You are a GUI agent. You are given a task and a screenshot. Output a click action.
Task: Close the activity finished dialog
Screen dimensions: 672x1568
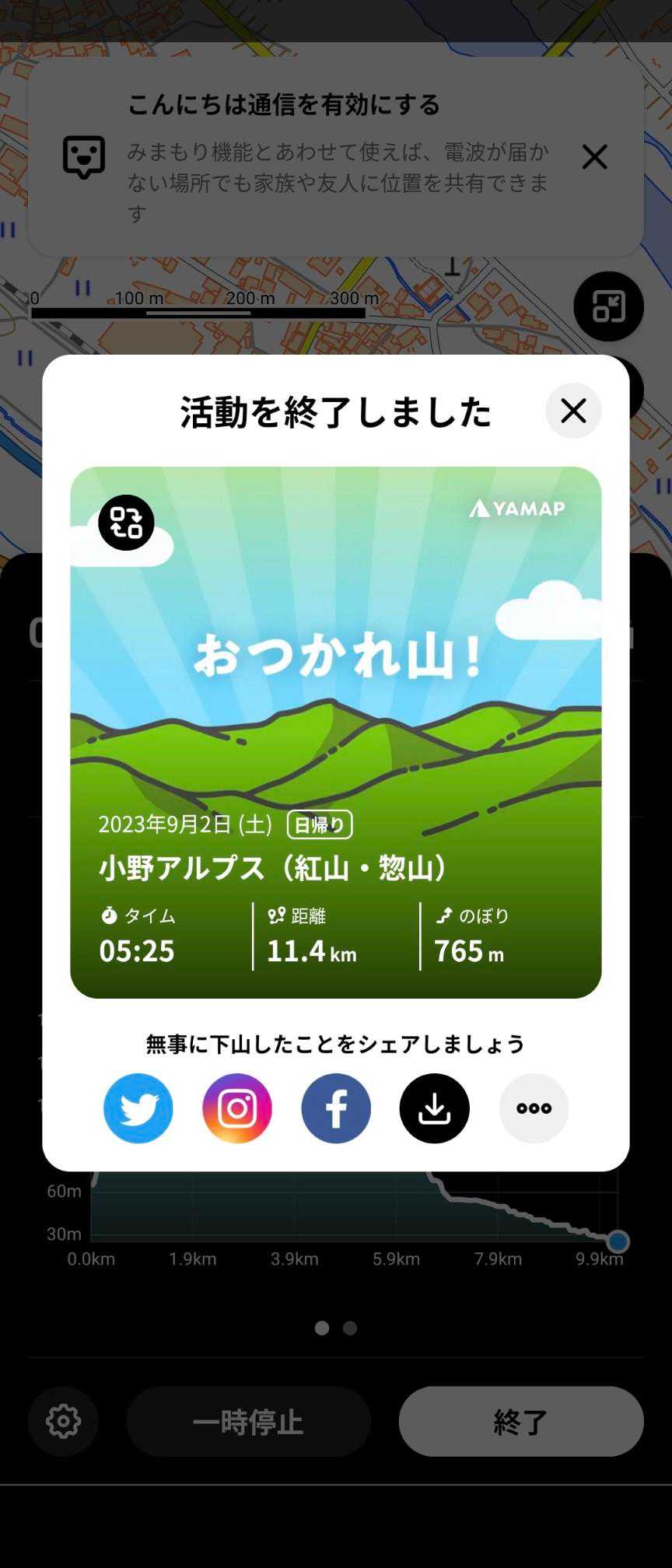click(x=573, y=411)
